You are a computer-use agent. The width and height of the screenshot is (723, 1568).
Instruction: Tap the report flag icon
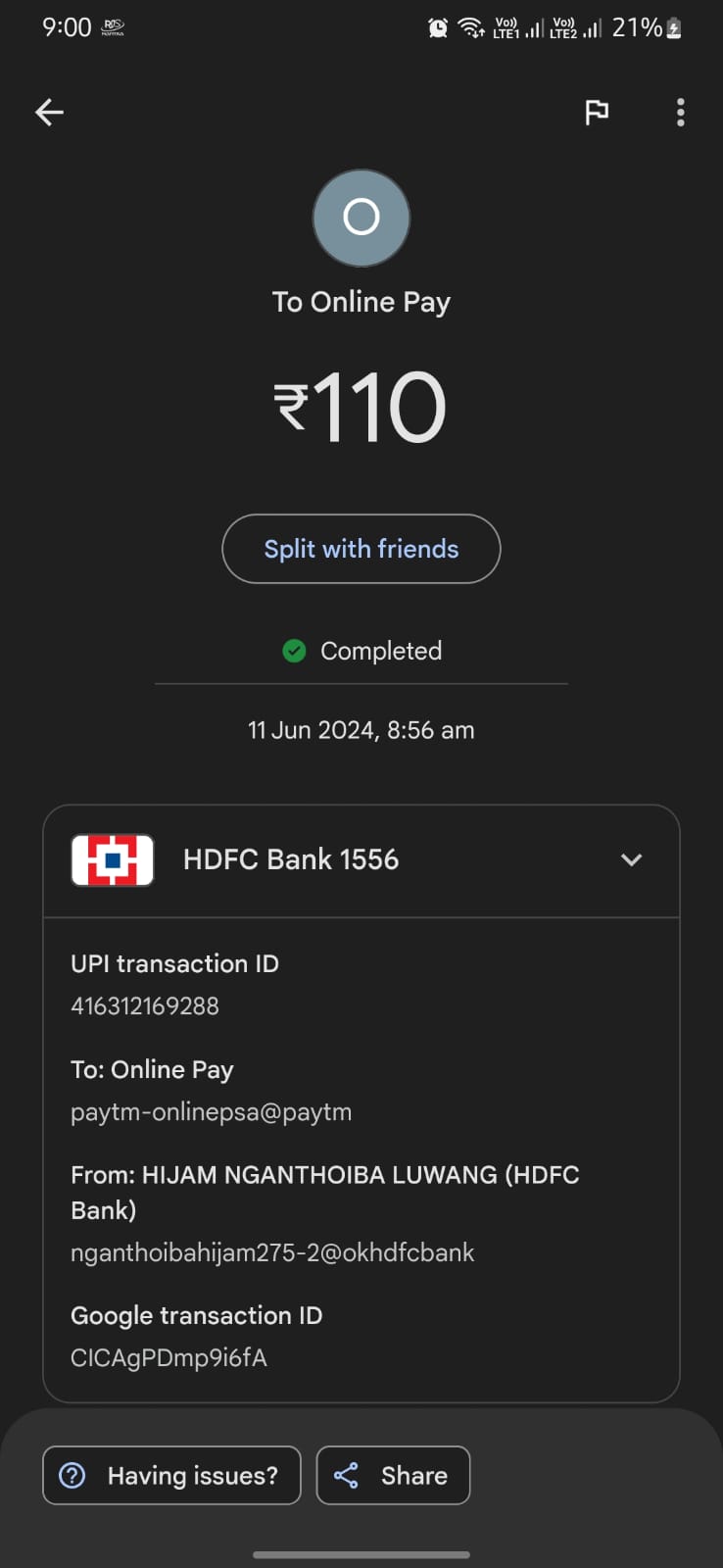(597, 113)
